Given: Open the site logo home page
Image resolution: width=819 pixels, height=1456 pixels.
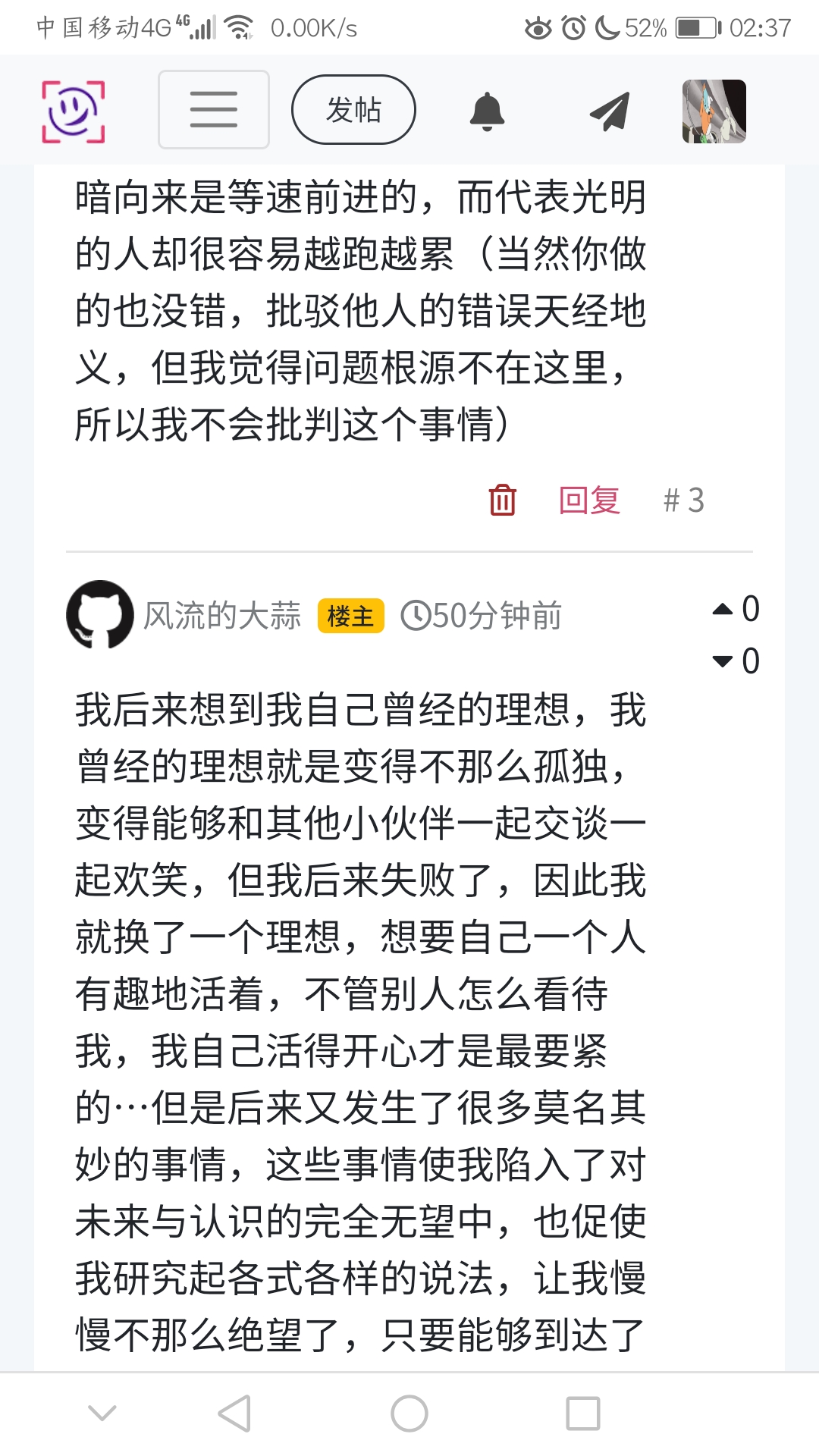Looking at the screenshot, I should point(73,111).
